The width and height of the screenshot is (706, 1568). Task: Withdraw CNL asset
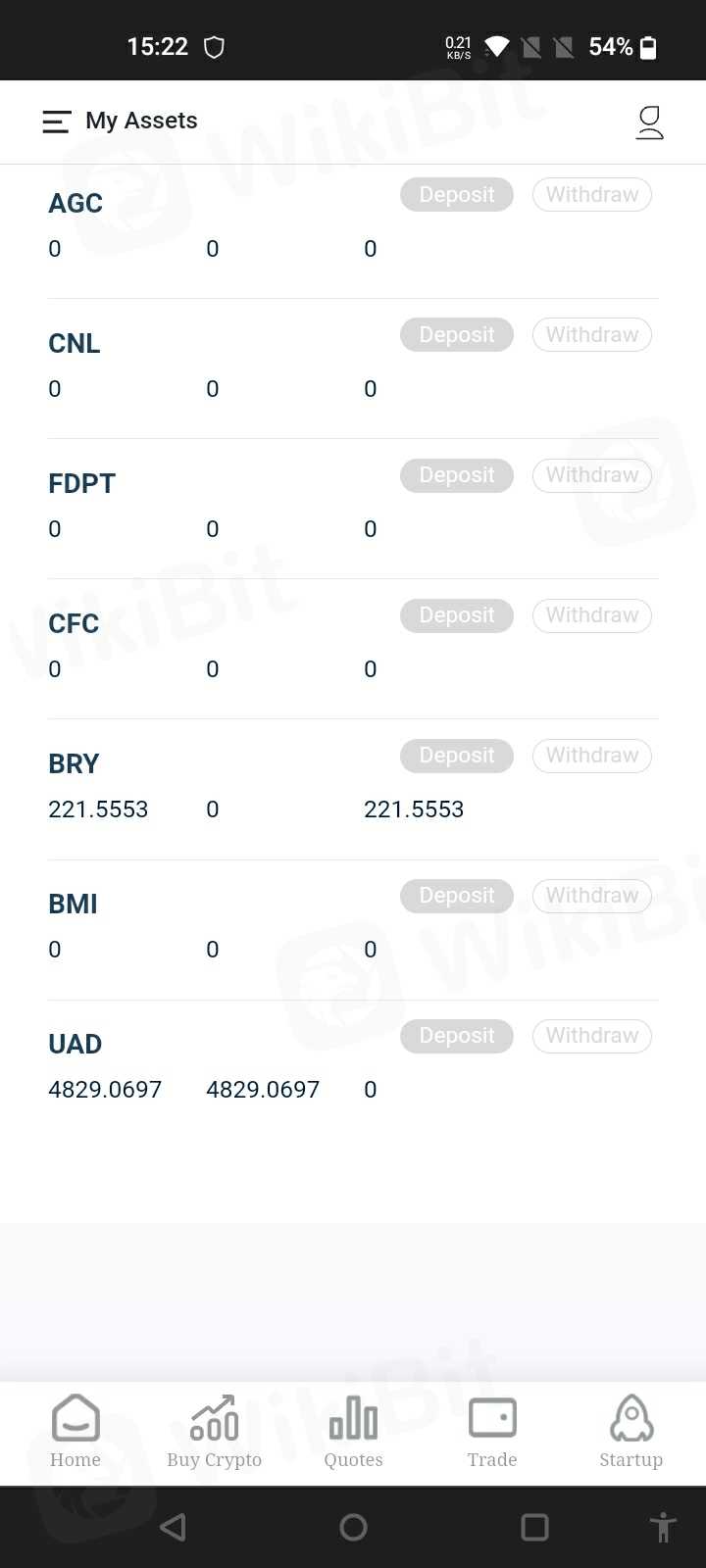point(591,334)
